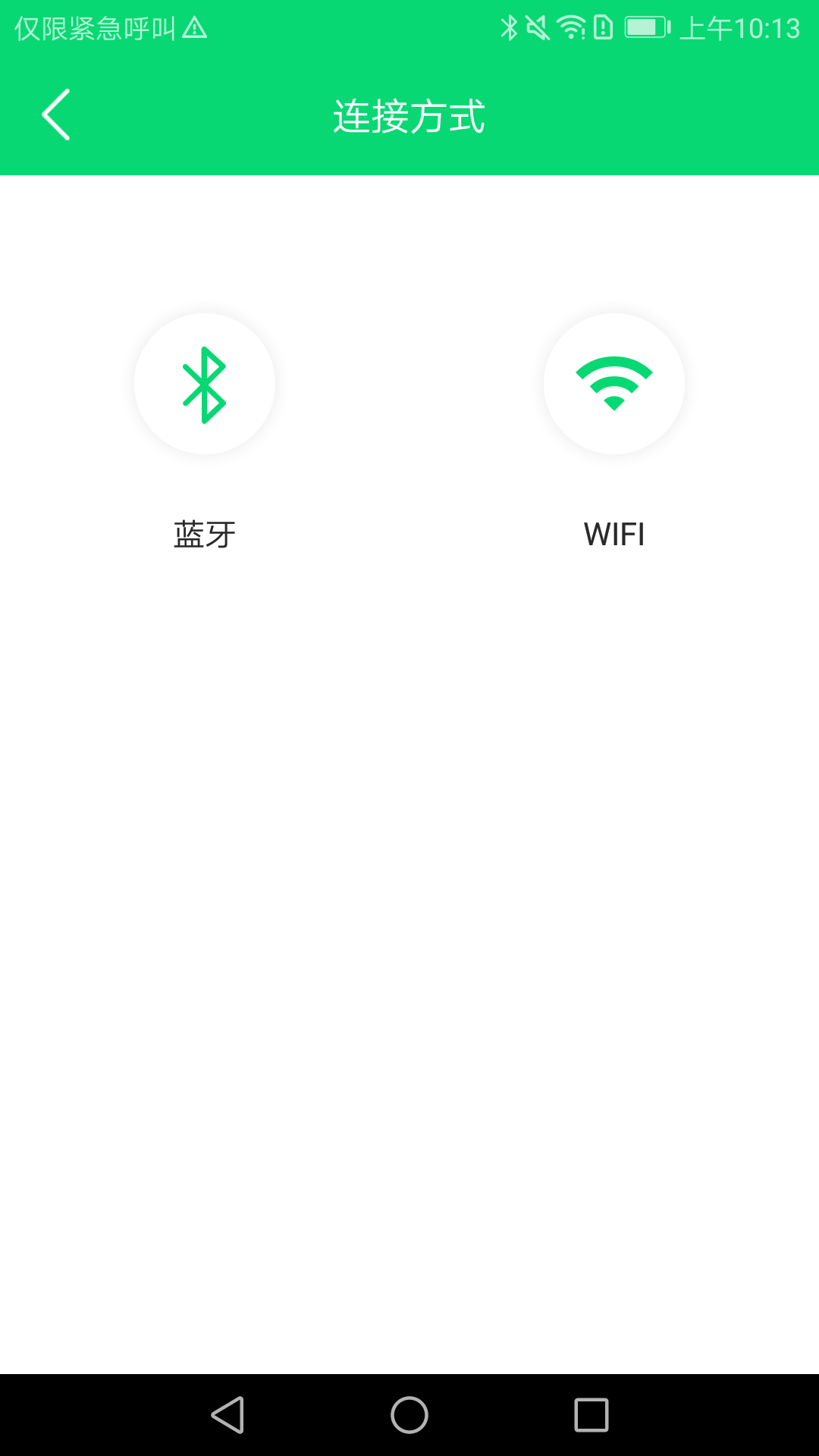
Task: Choose WIFI connection method
Action: pyautogui.click(x=614, y=384)
